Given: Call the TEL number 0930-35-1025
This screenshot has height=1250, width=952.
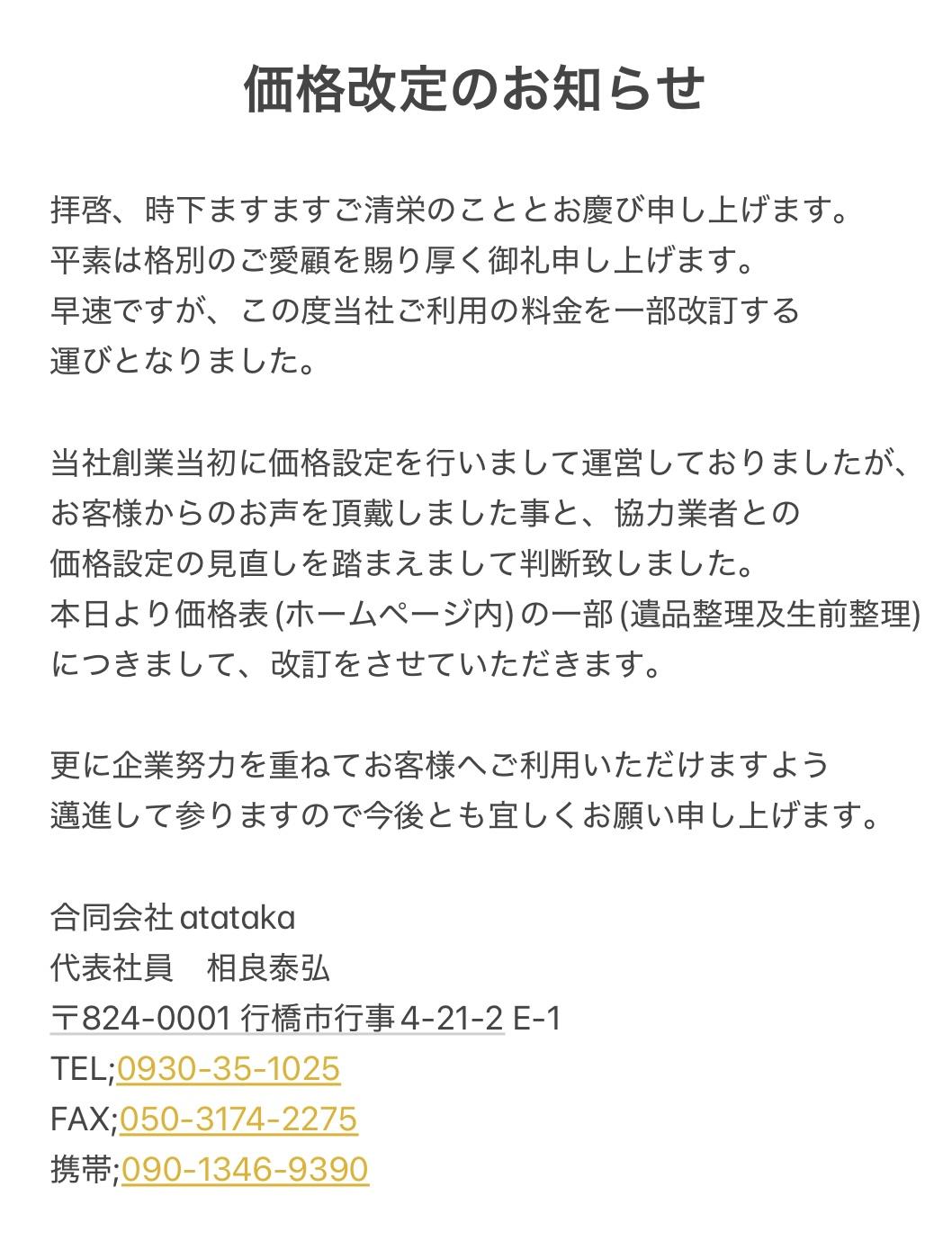Looking at the screenshot, I should (x=229, y=1068).
